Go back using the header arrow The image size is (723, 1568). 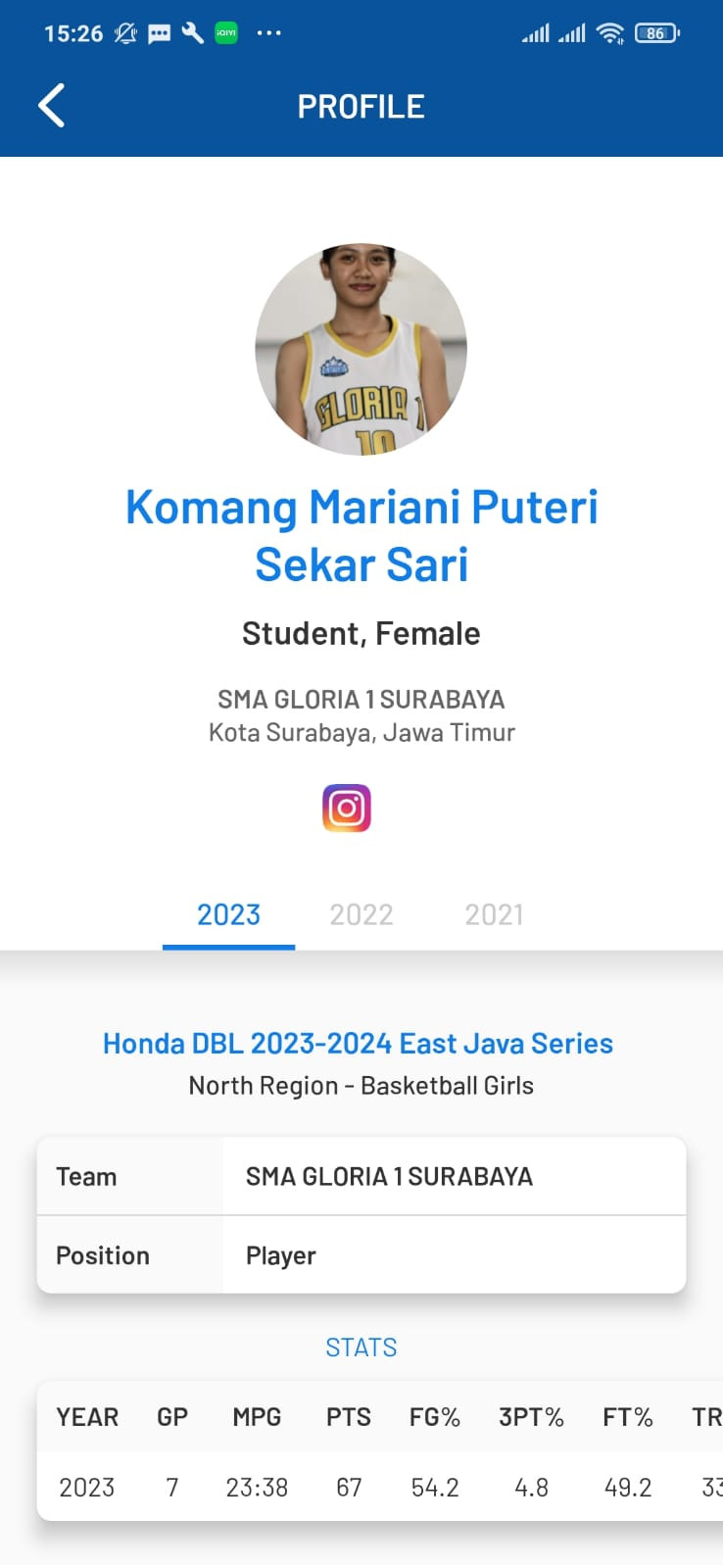(52, 106)
